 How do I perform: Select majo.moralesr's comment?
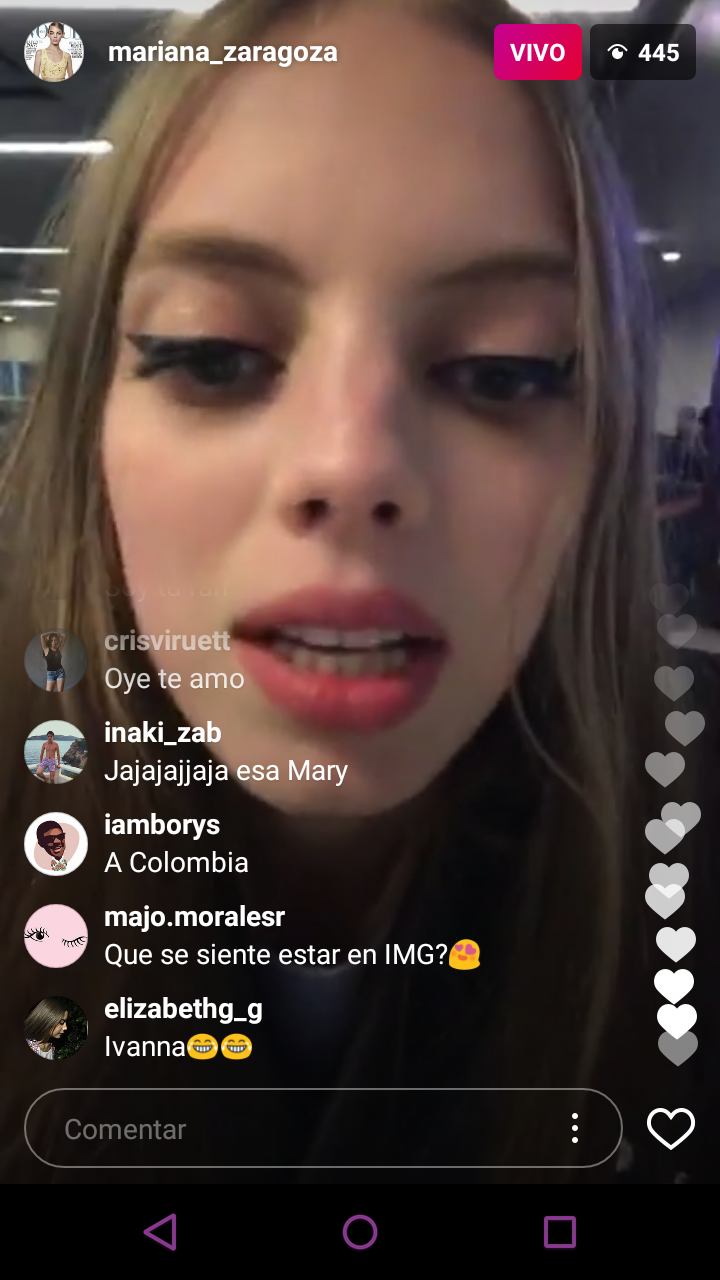pyautogui.click(x=293, y=936)
